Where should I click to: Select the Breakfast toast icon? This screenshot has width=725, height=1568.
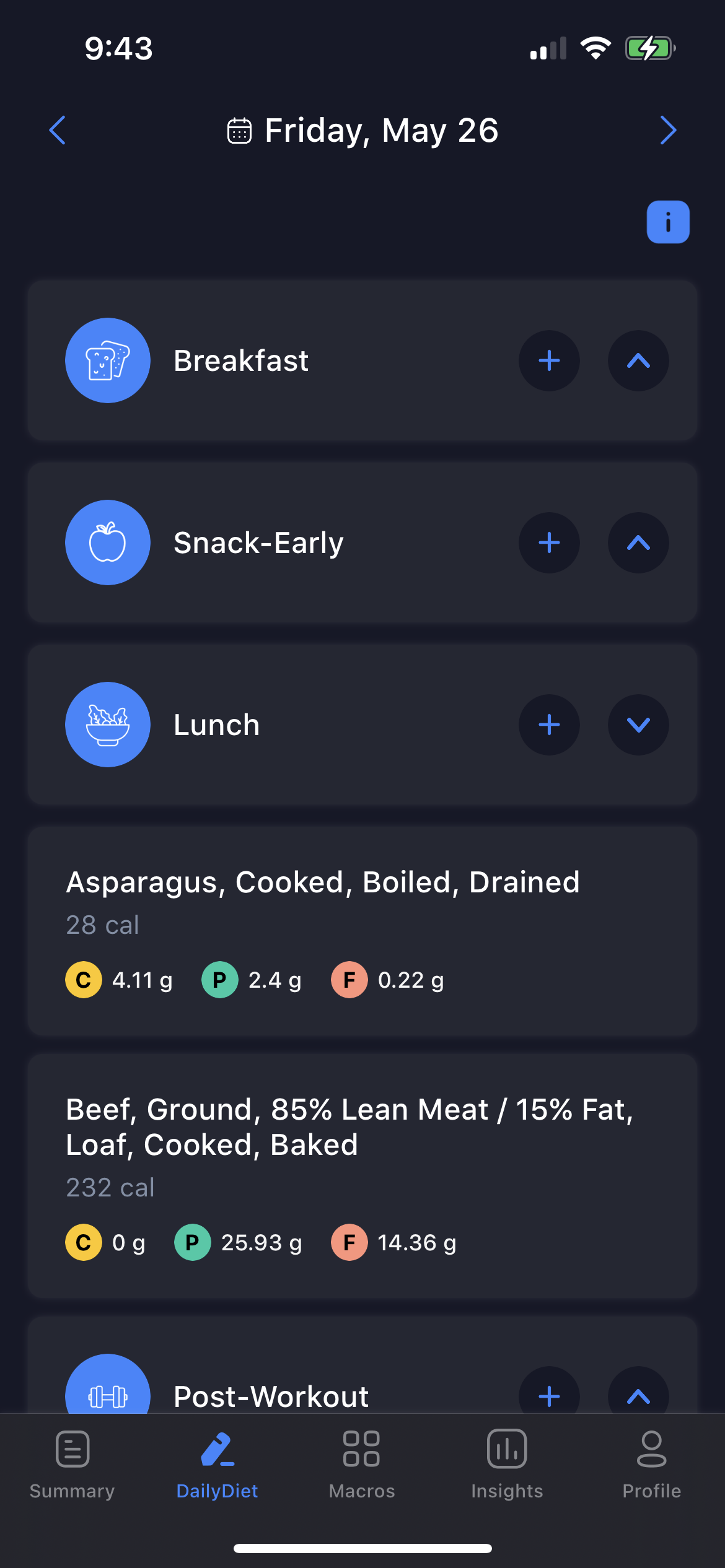click(107, 360)
